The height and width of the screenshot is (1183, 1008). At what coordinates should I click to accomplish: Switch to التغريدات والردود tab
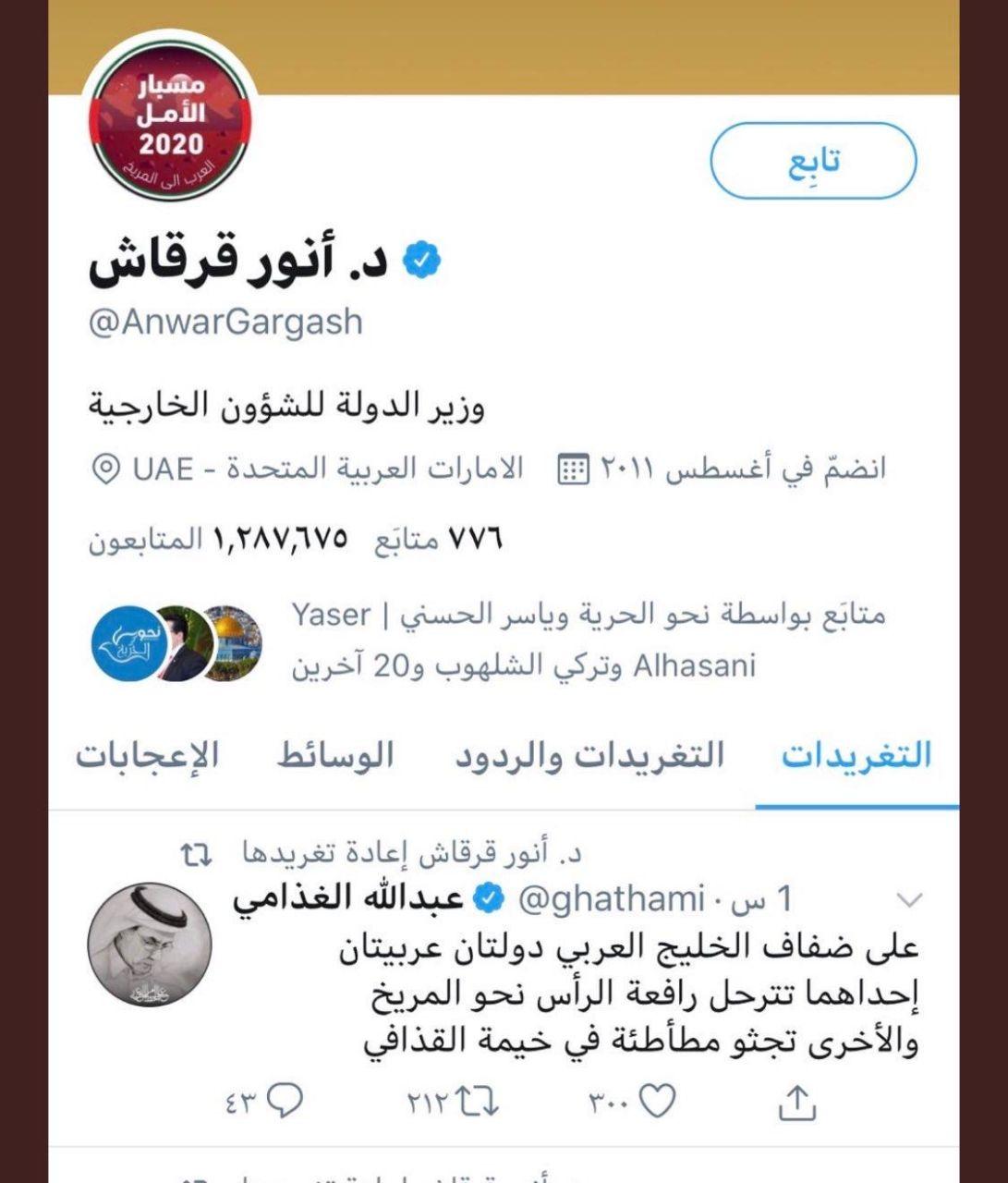click(x=589, y=756)
